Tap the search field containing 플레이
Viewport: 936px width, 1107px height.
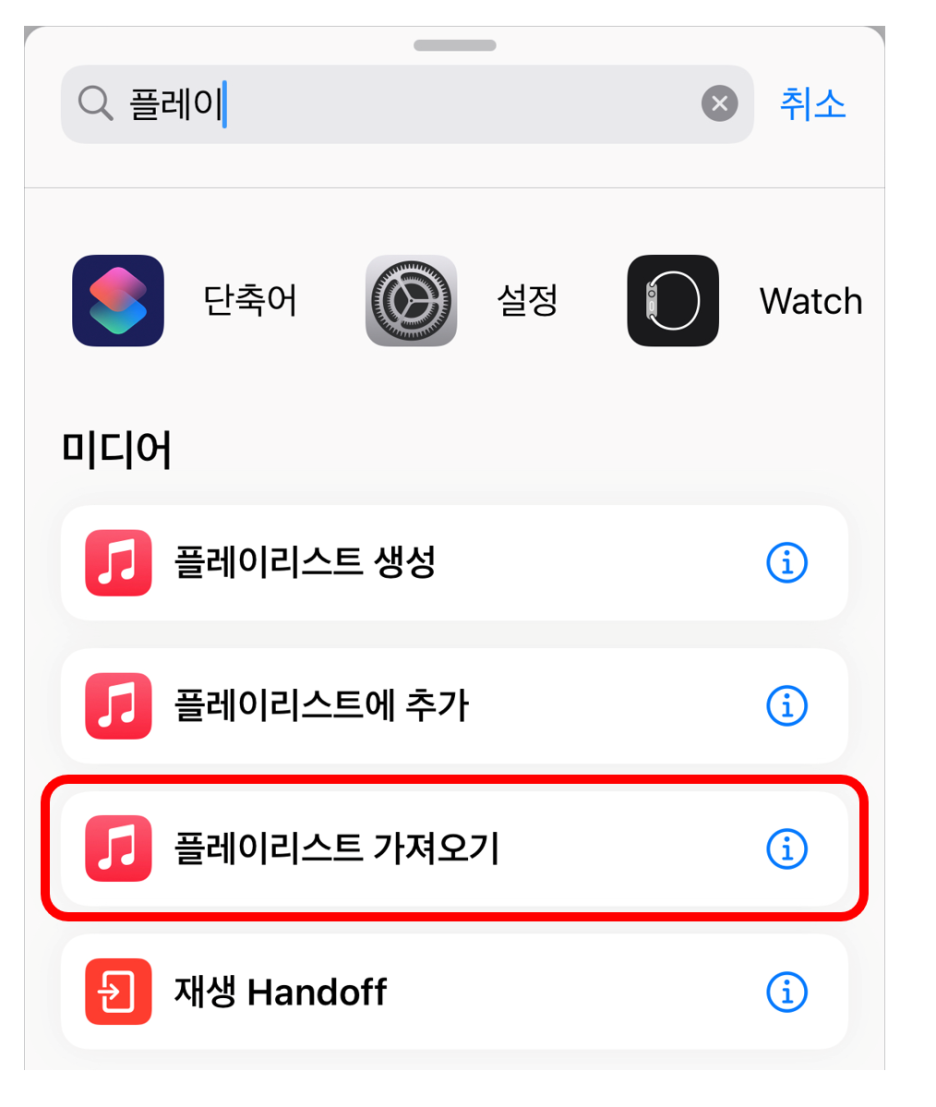pyautogui.click(x=400, y=104)
